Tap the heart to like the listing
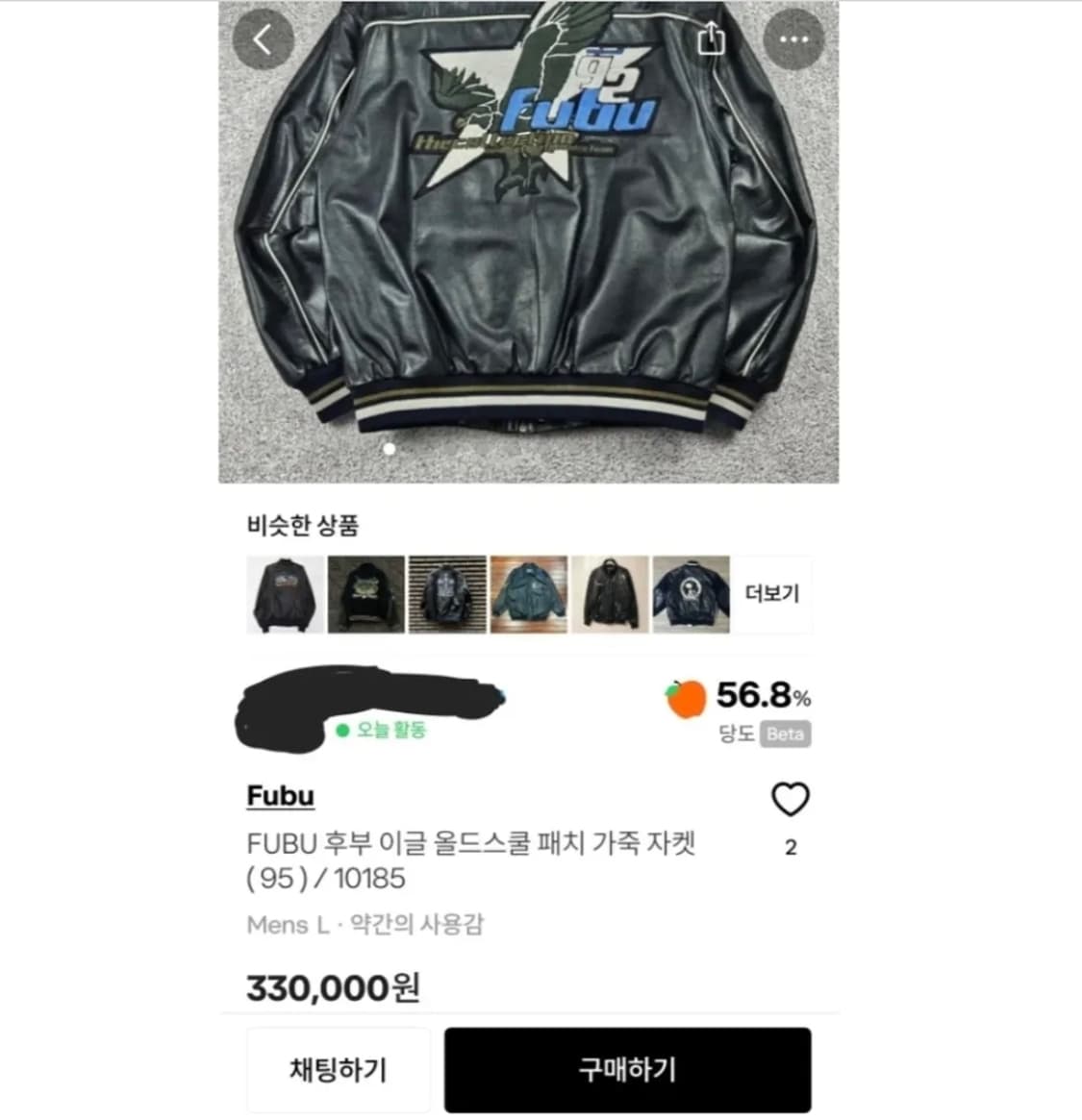Image resolution: width=1082 pixels, height=1120 pixels. pos(791,800)
